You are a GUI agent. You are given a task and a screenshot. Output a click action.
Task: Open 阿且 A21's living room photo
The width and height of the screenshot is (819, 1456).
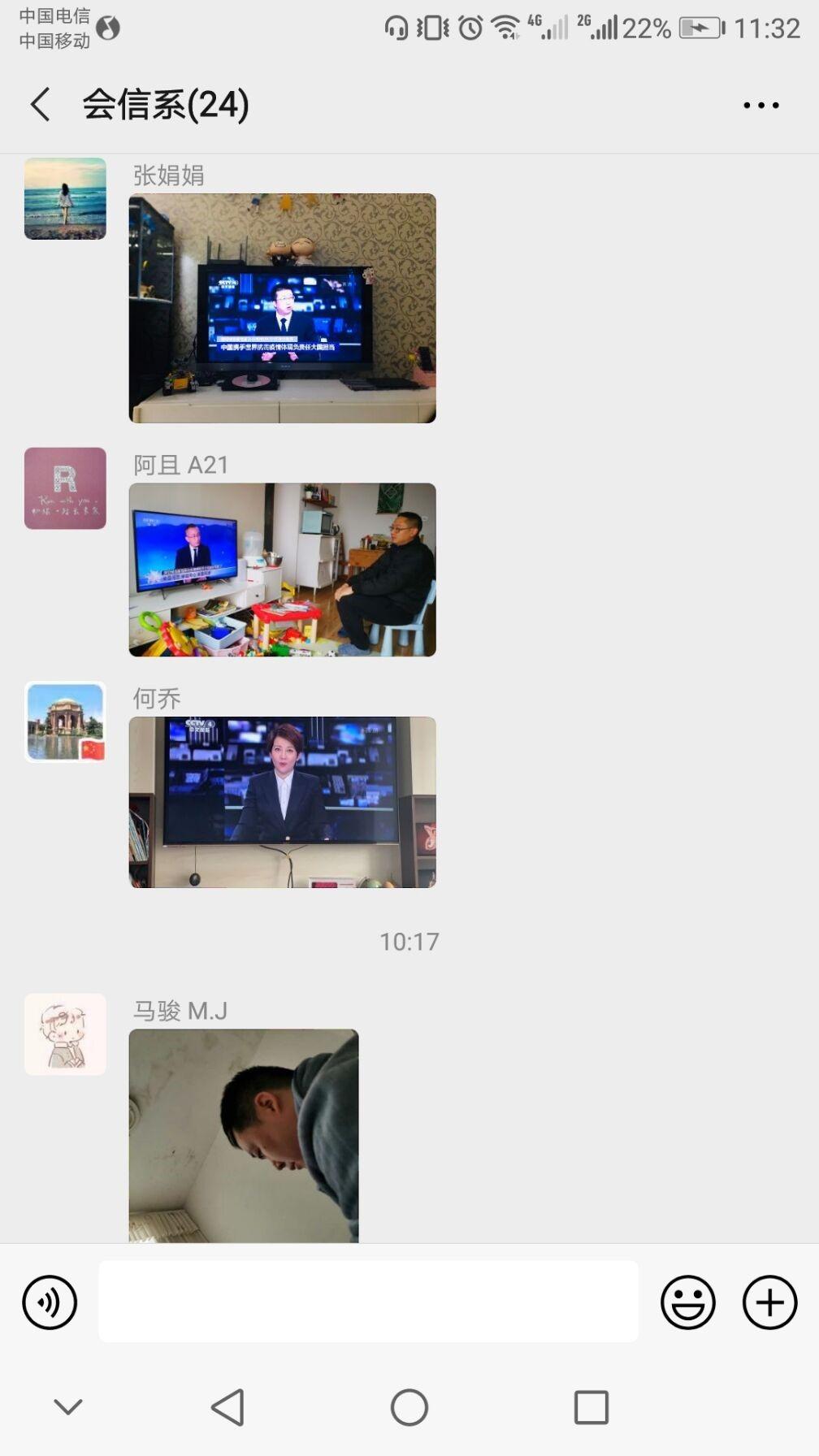[282, 570]
